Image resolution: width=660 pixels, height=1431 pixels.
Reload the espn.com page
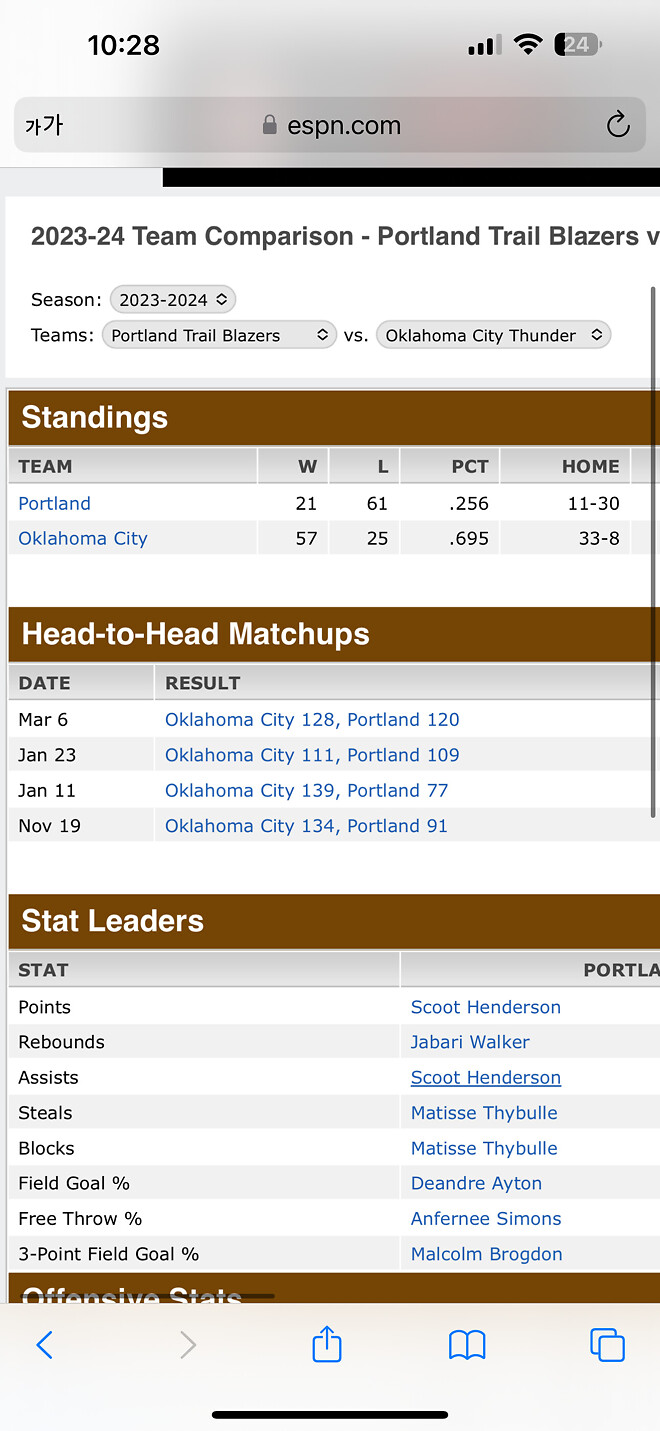coord(618,125)
